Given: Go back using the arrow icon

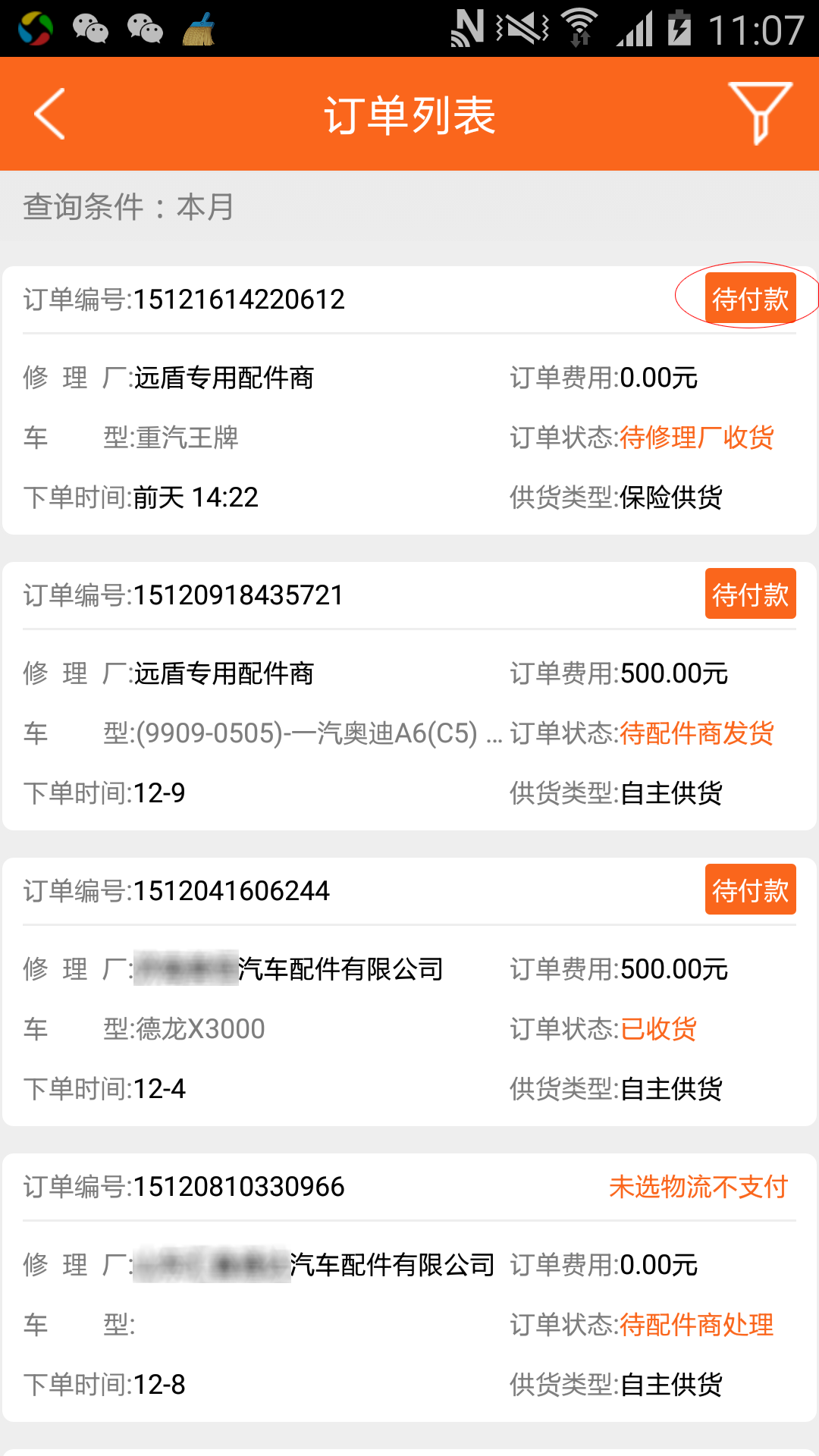Looking at the screenshot, I should pyautogui.click(x=50, y=114).
